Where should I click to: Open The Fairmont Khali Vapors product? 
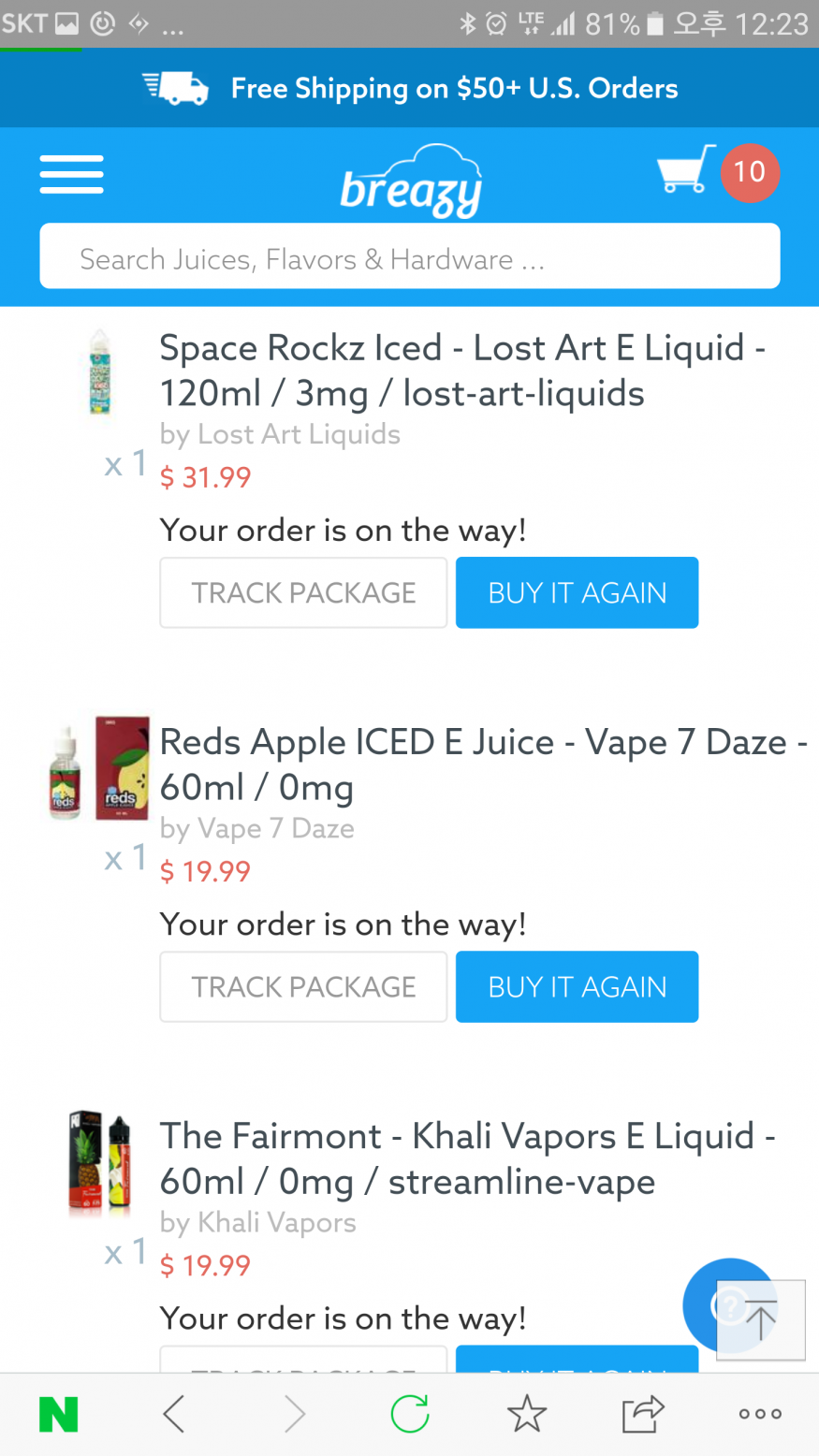tap(466, 1158)
